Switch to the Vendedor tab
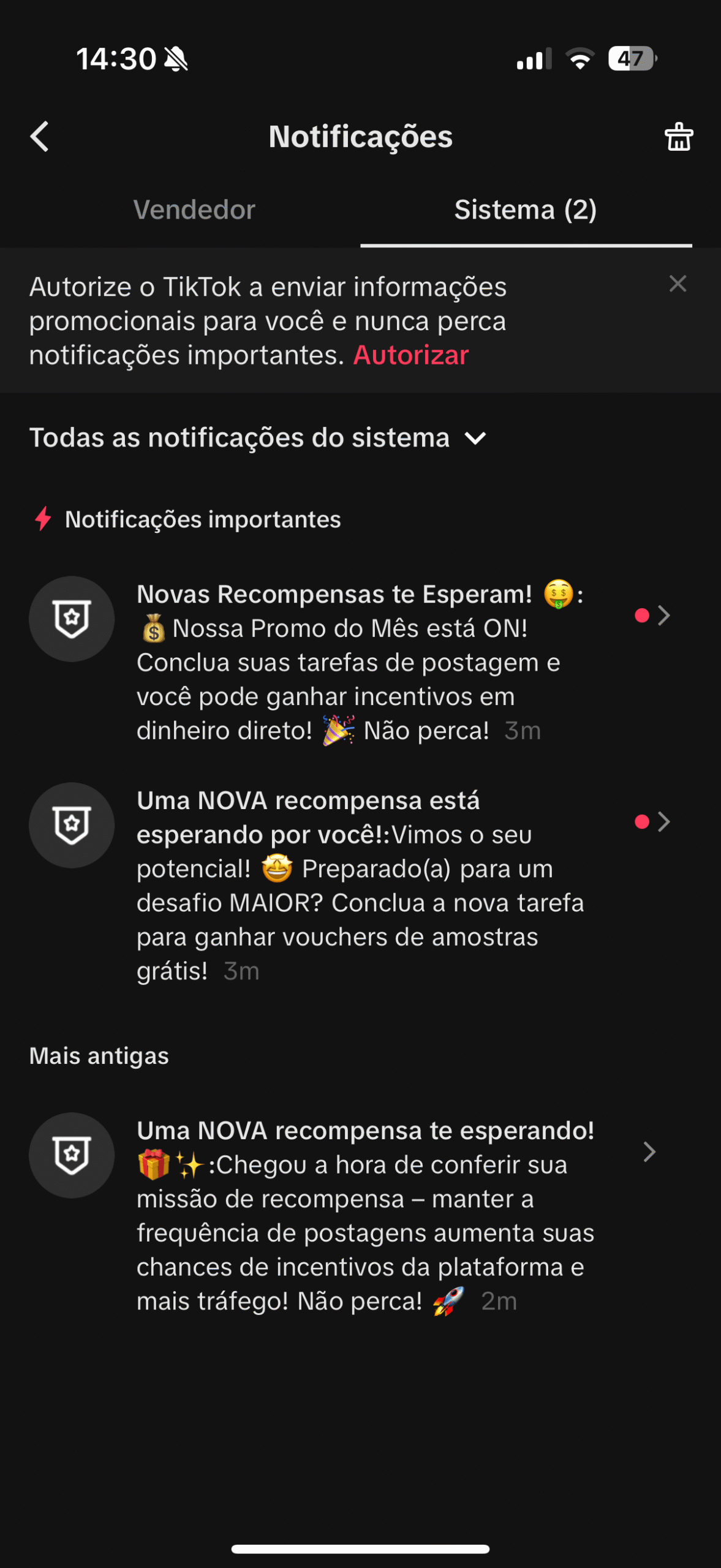Screen dimensions: 721x1568 point(194,210)
